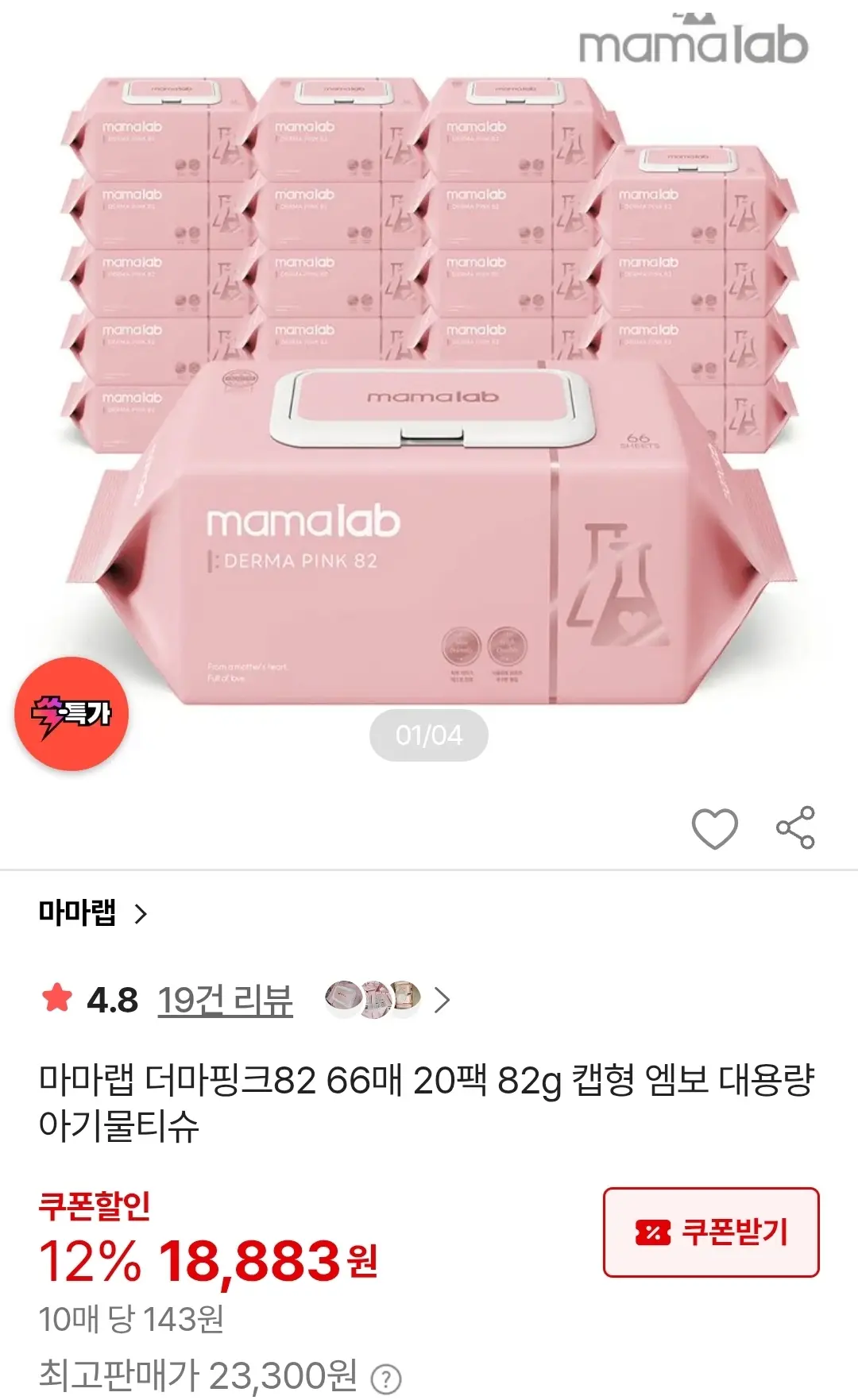Image resolution: width=858 pixels, height=1400 pixels.
Task: Open the 최고판매가 help question mark
Action: pos(386,1378)
